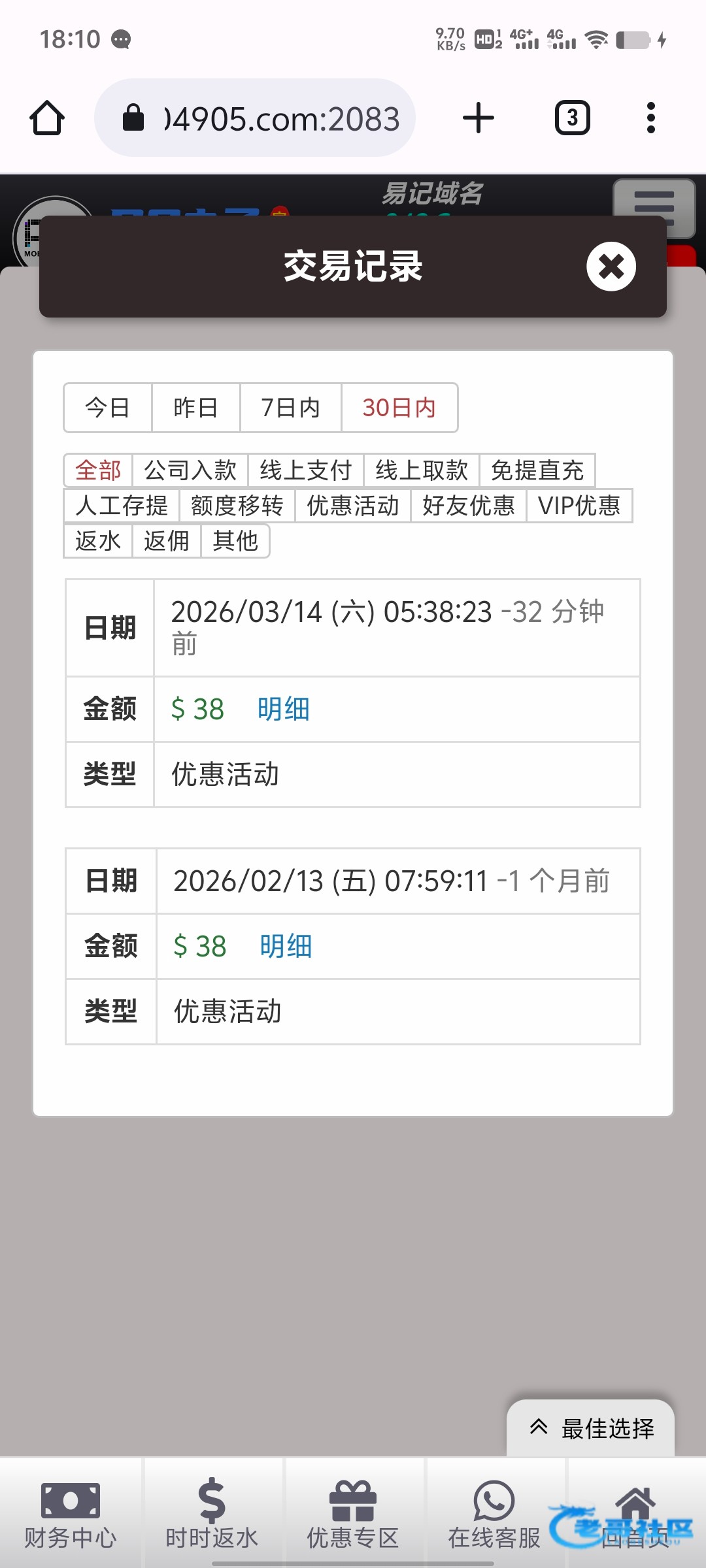Image resolution: width=706 pixels, height=1568 pixels.
Task: Expand the 最佳选择 panel
Action: click(x=591, y=1429)
